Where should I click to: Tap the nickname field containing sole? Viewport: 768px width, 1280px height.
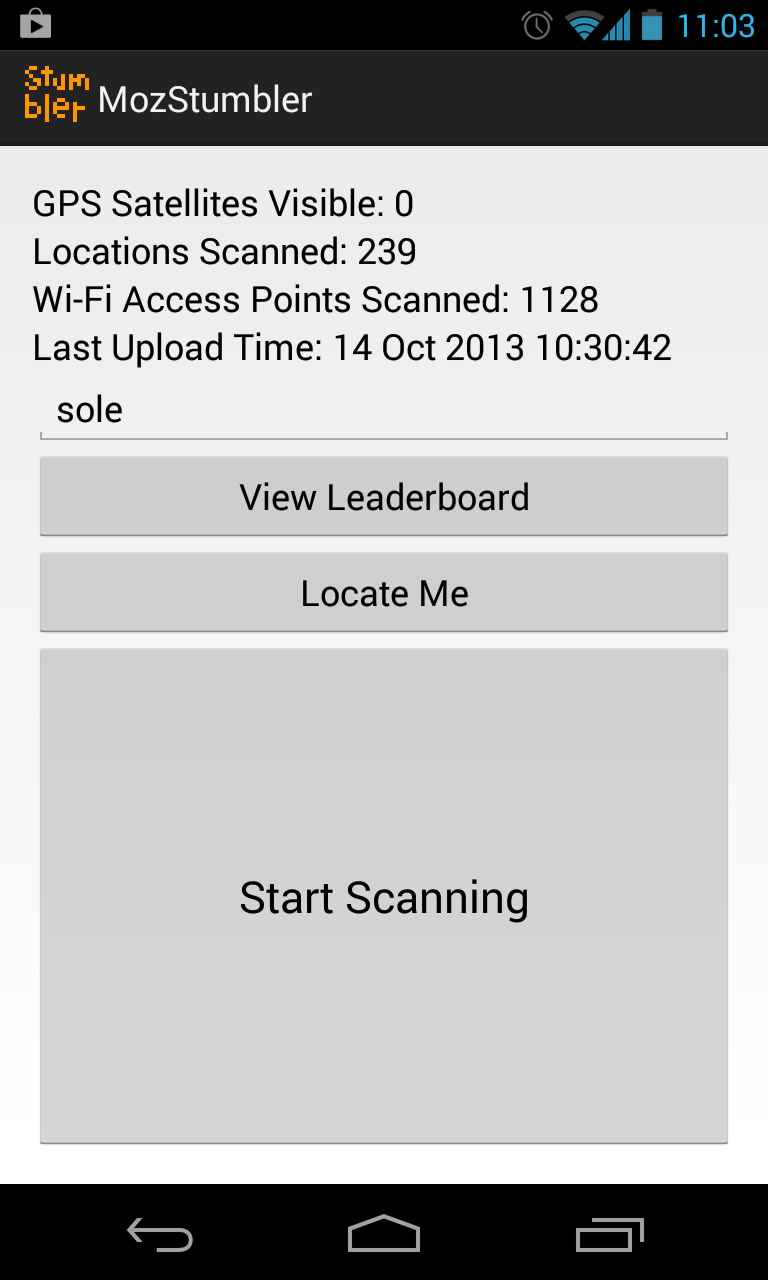pyautogui.click(x=384, y=411)
